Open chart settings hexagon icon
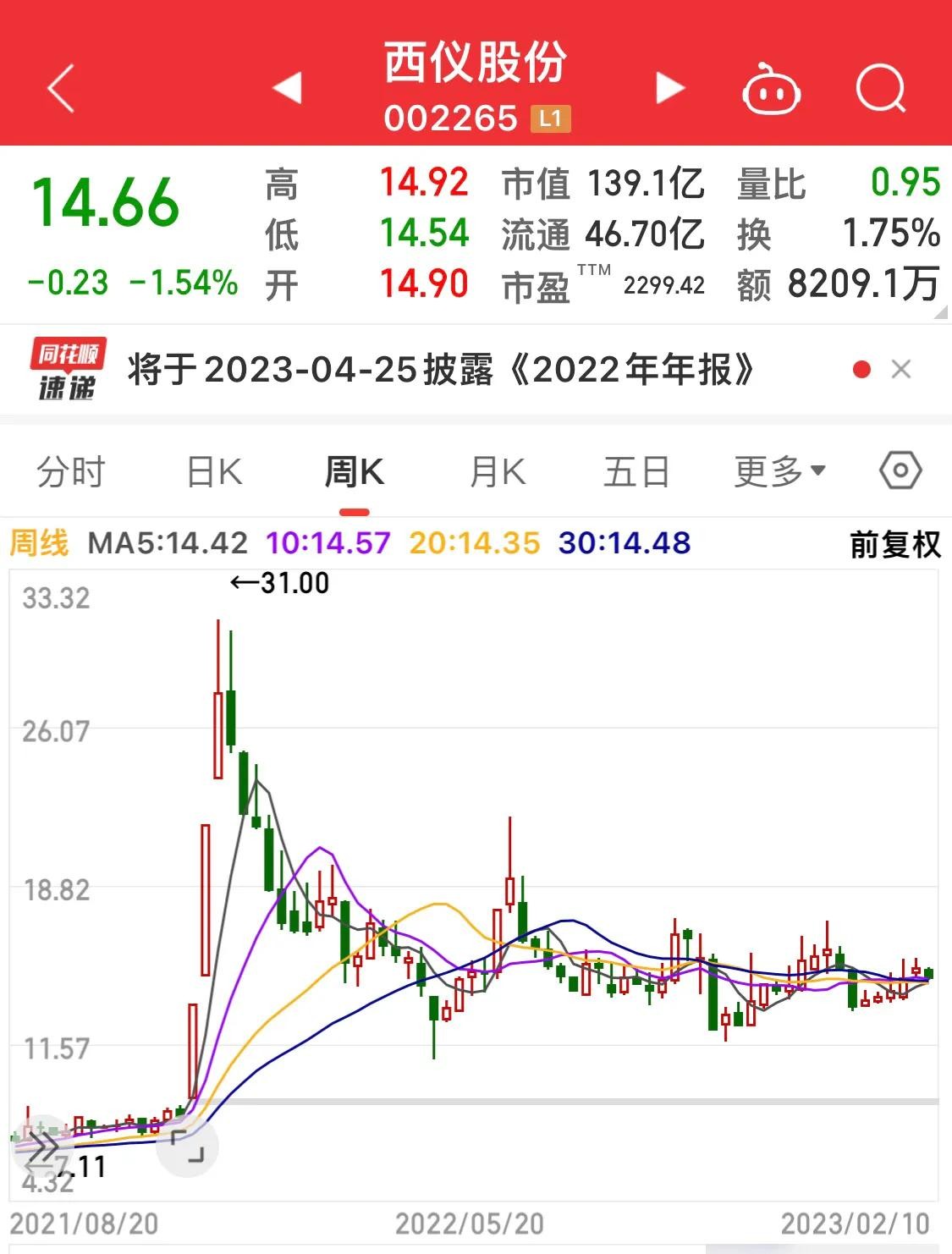The image size is (952, 1254). pyautogui.click(x=900, y=470)
